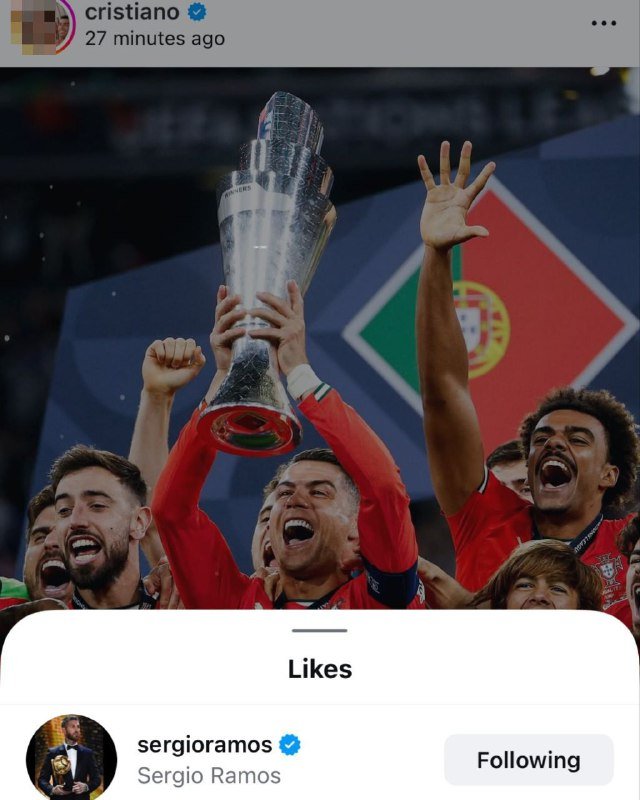The height and width of the screenshot is (800, 640).
Task: Open the post overflow menu
Action: click(604, 23)
